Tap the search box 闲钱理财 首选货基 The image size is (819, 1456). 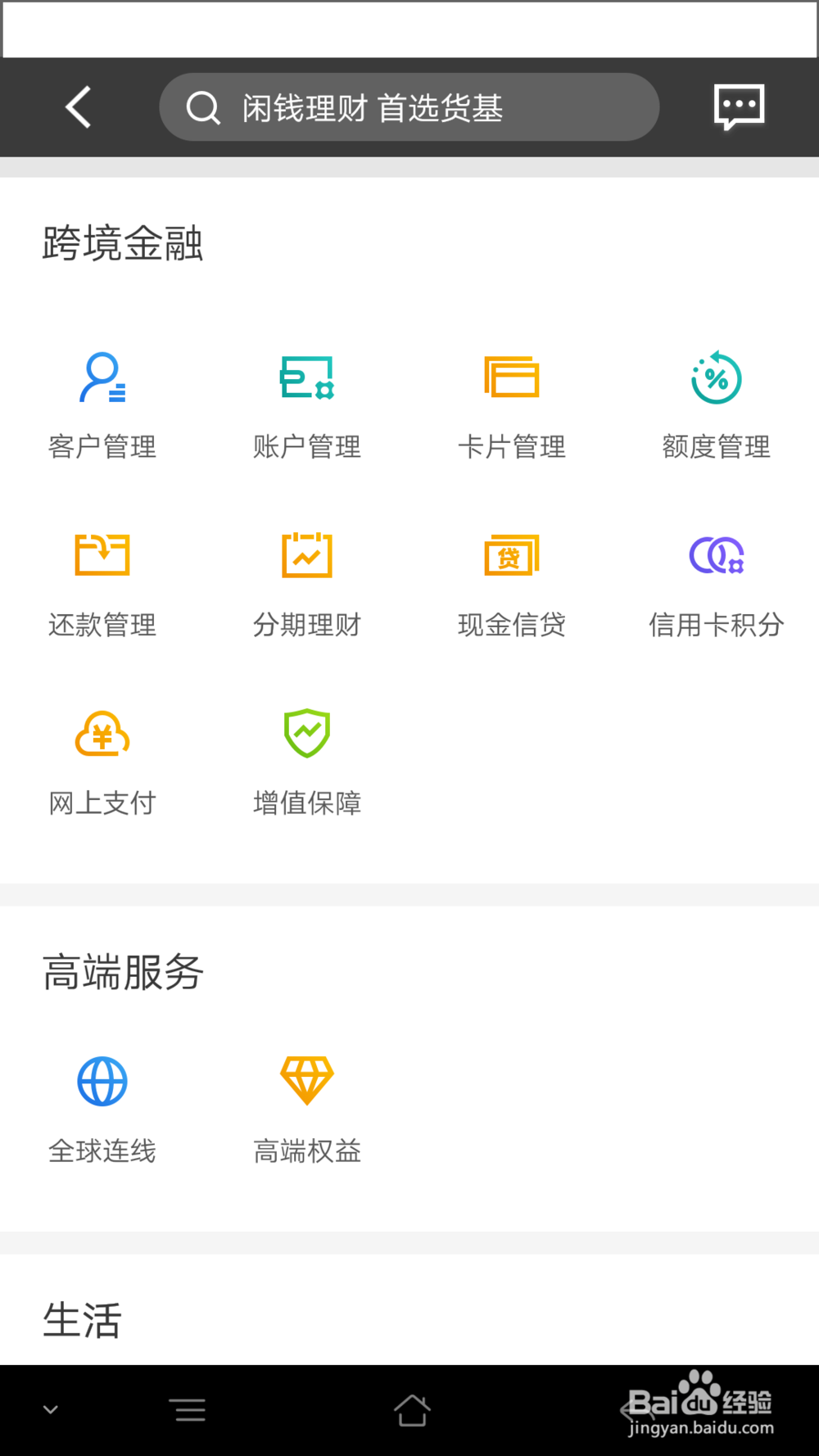pos(409,107)
